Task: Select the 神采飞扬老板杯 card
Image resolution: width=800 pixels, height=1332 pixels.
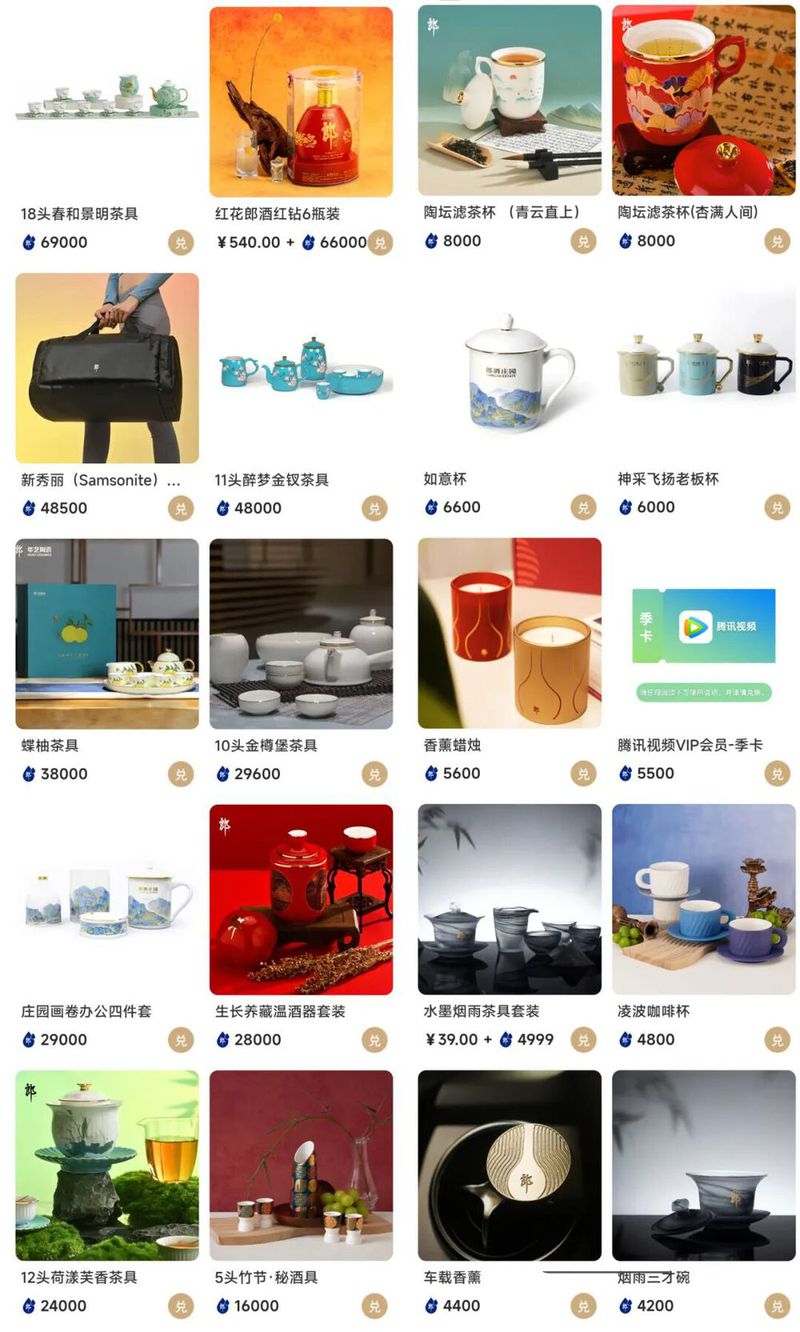Action: pyautogui.click(x=704, y=368)
